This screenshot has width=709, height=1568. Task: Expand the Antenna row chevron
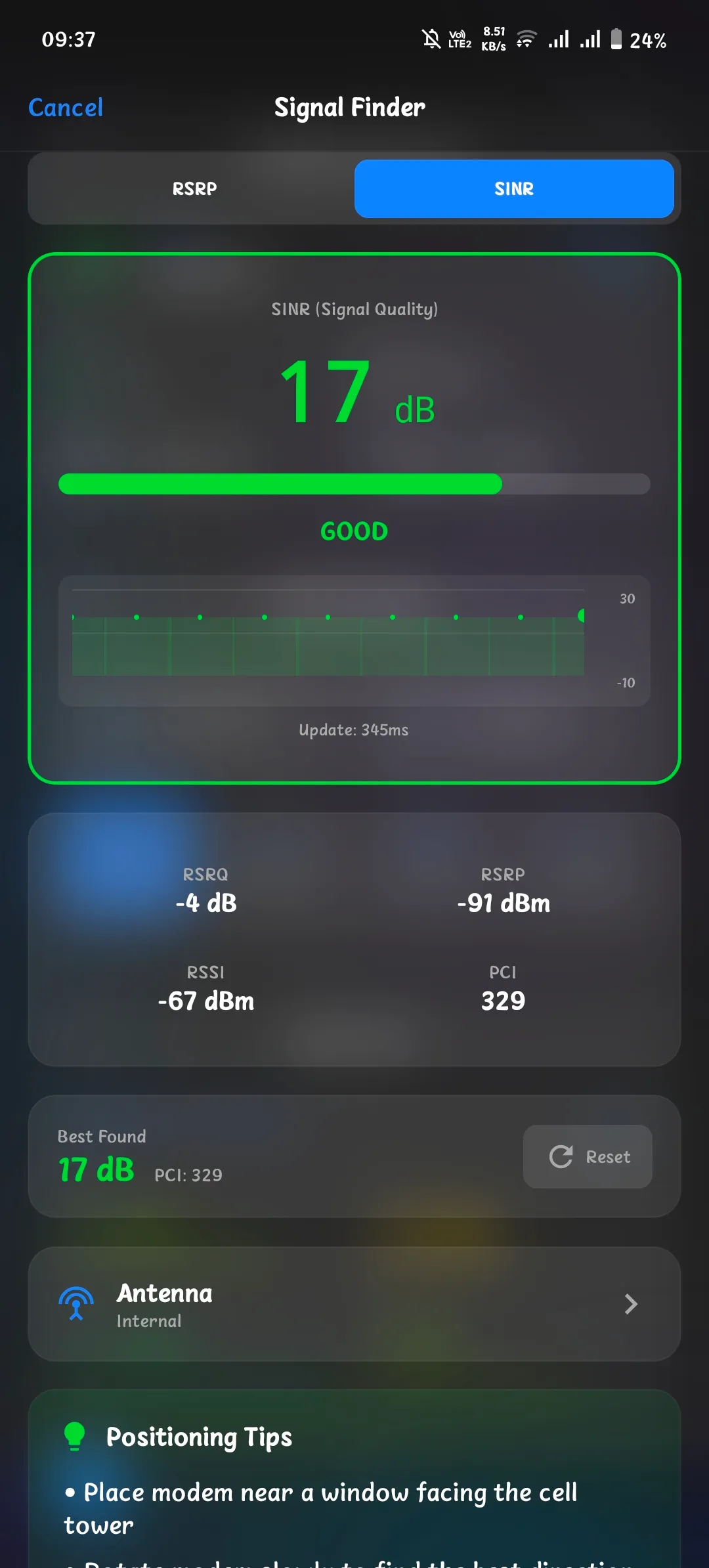[x=630, y=1304]
